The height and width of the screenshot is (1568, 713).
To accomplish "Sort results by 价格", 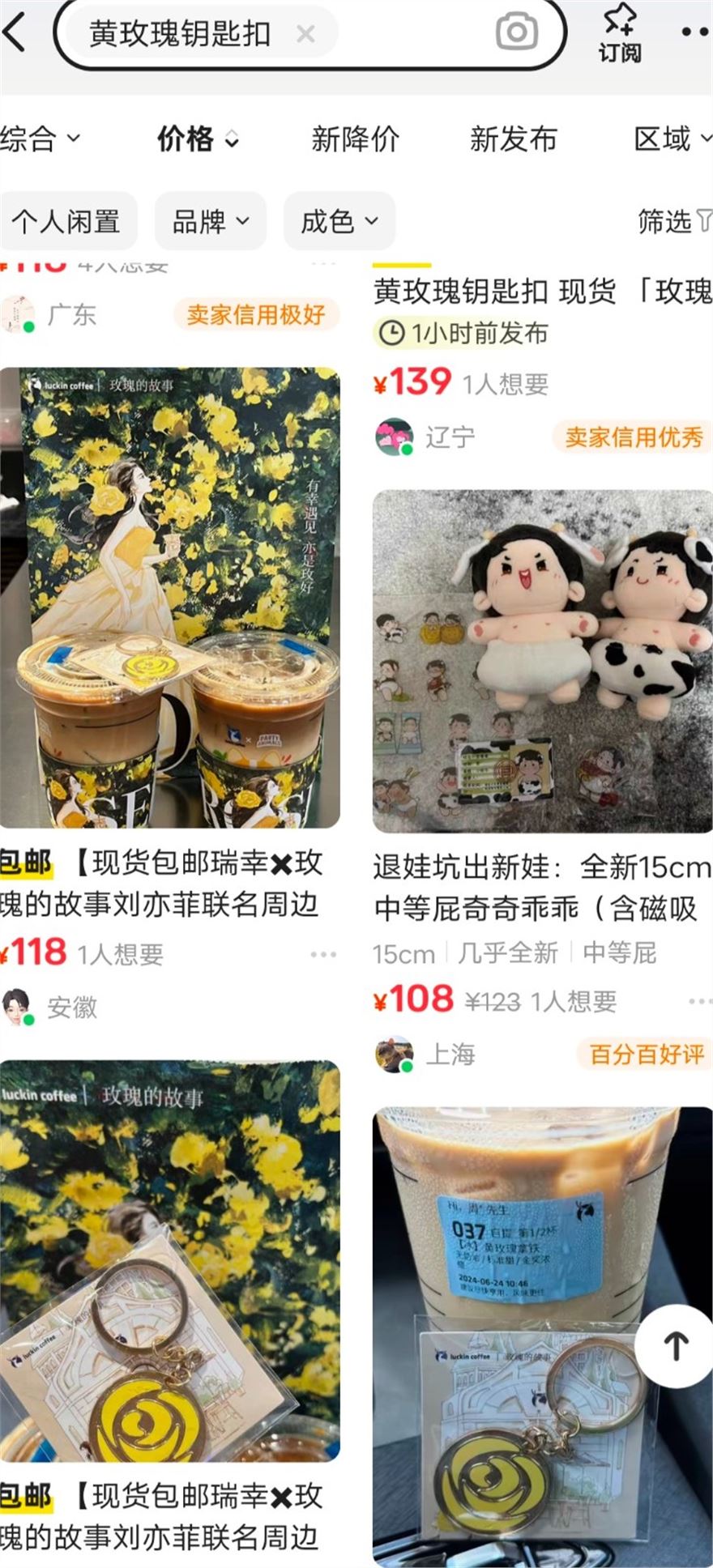I will pyautogui.click(x=198, y=139).
